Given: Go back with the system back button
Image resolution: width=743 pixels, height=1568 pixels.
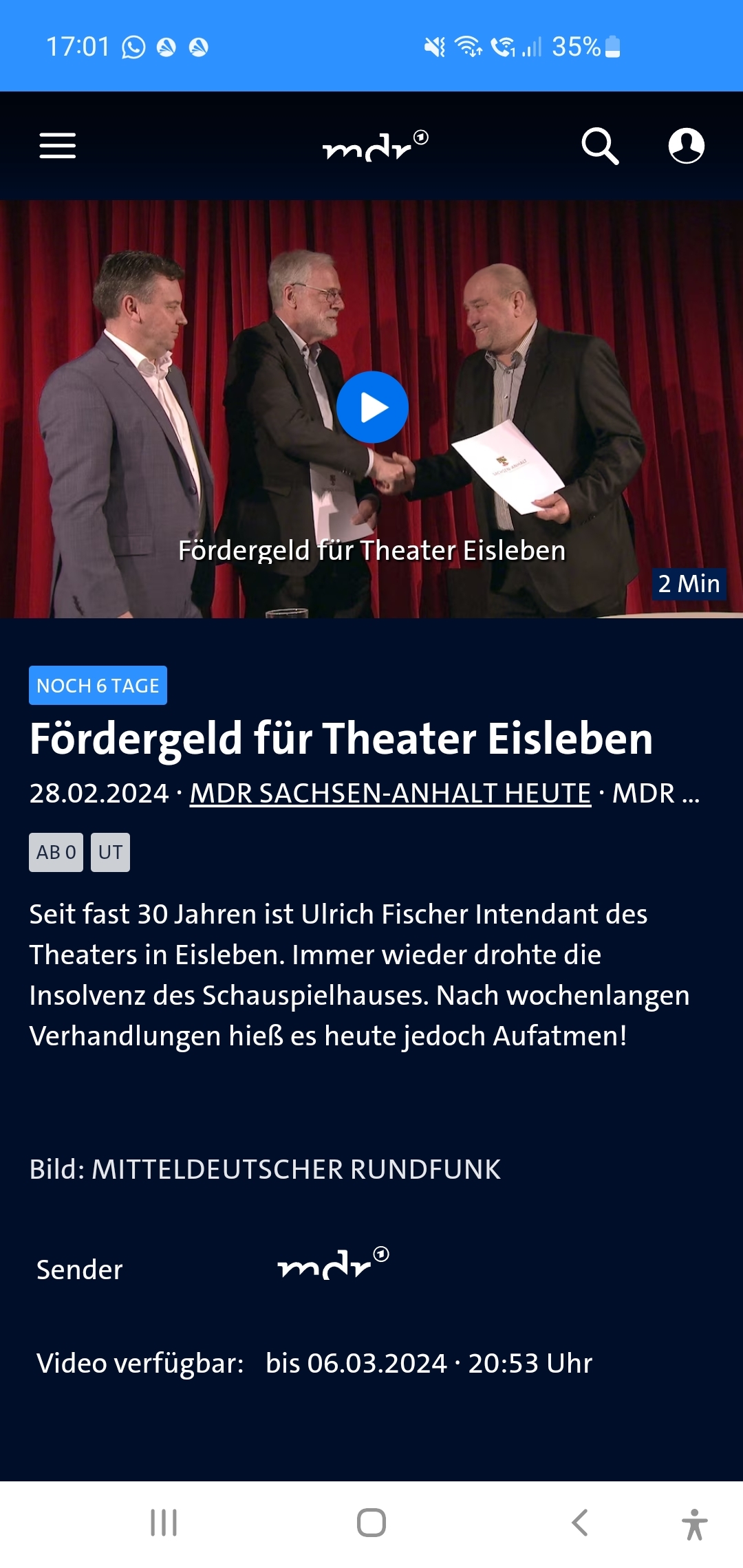Looking at the screenshot, I should coord(580,1523).
